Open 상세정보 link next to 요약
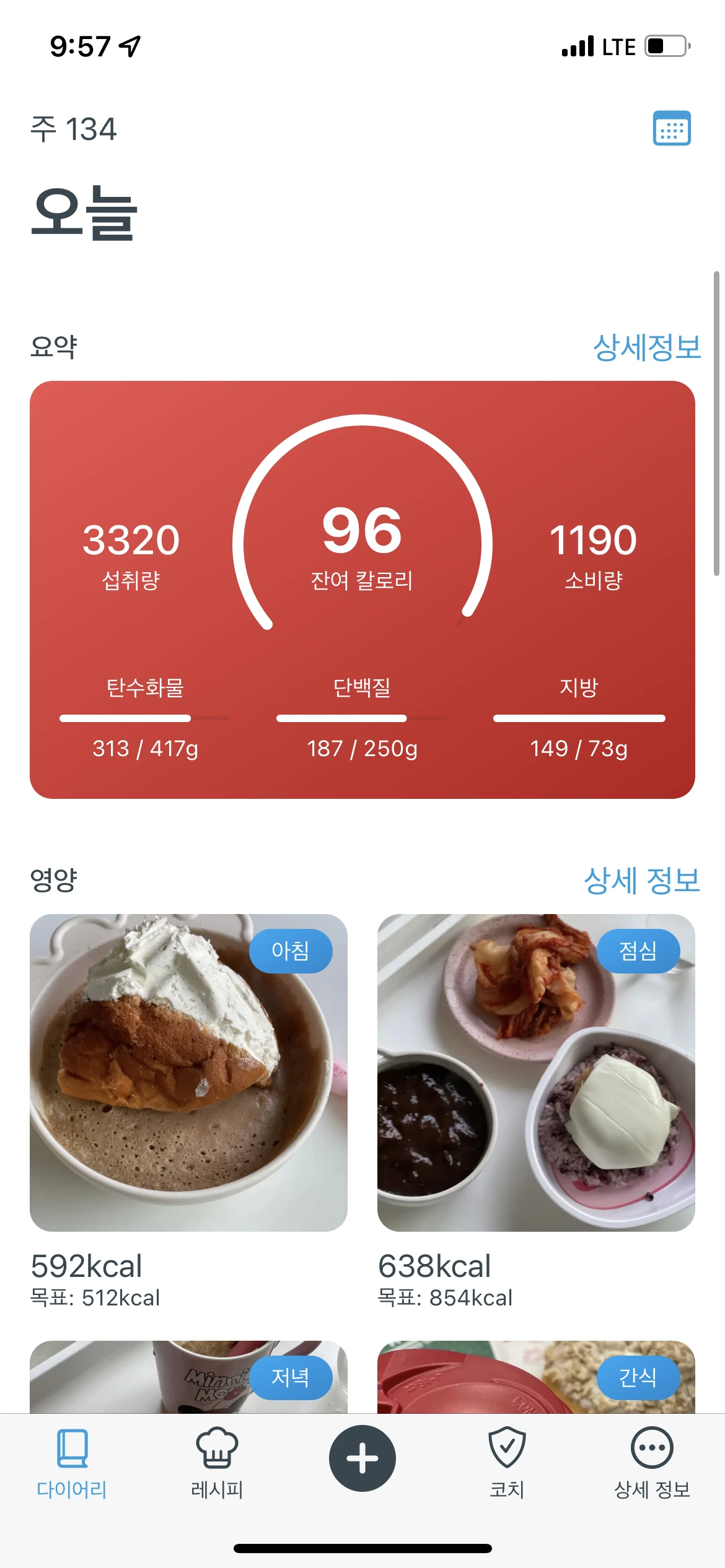This screenshot has height=1568, width=725. tap(646, 347)
